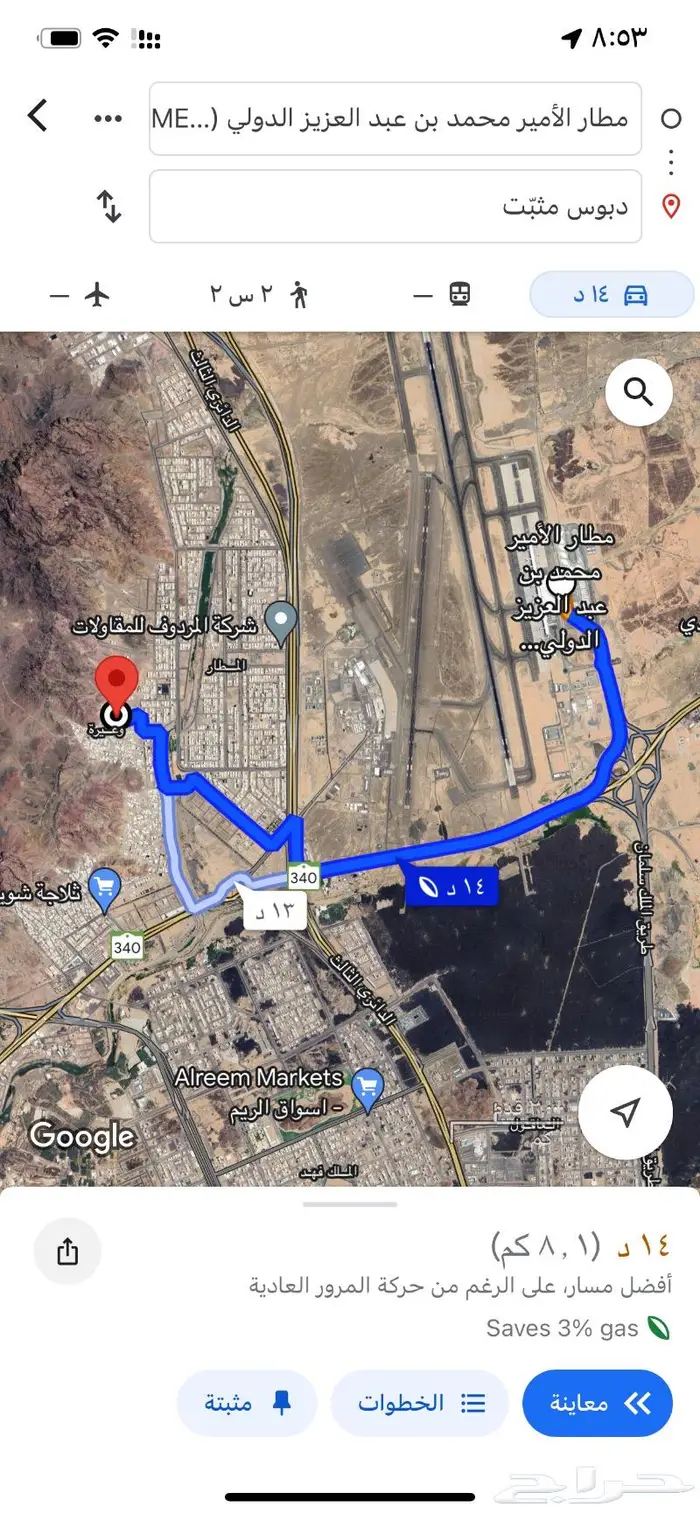Go back from directions screen
The height and width of the screenshot is (1515, 700).
[x=37, y=117]
